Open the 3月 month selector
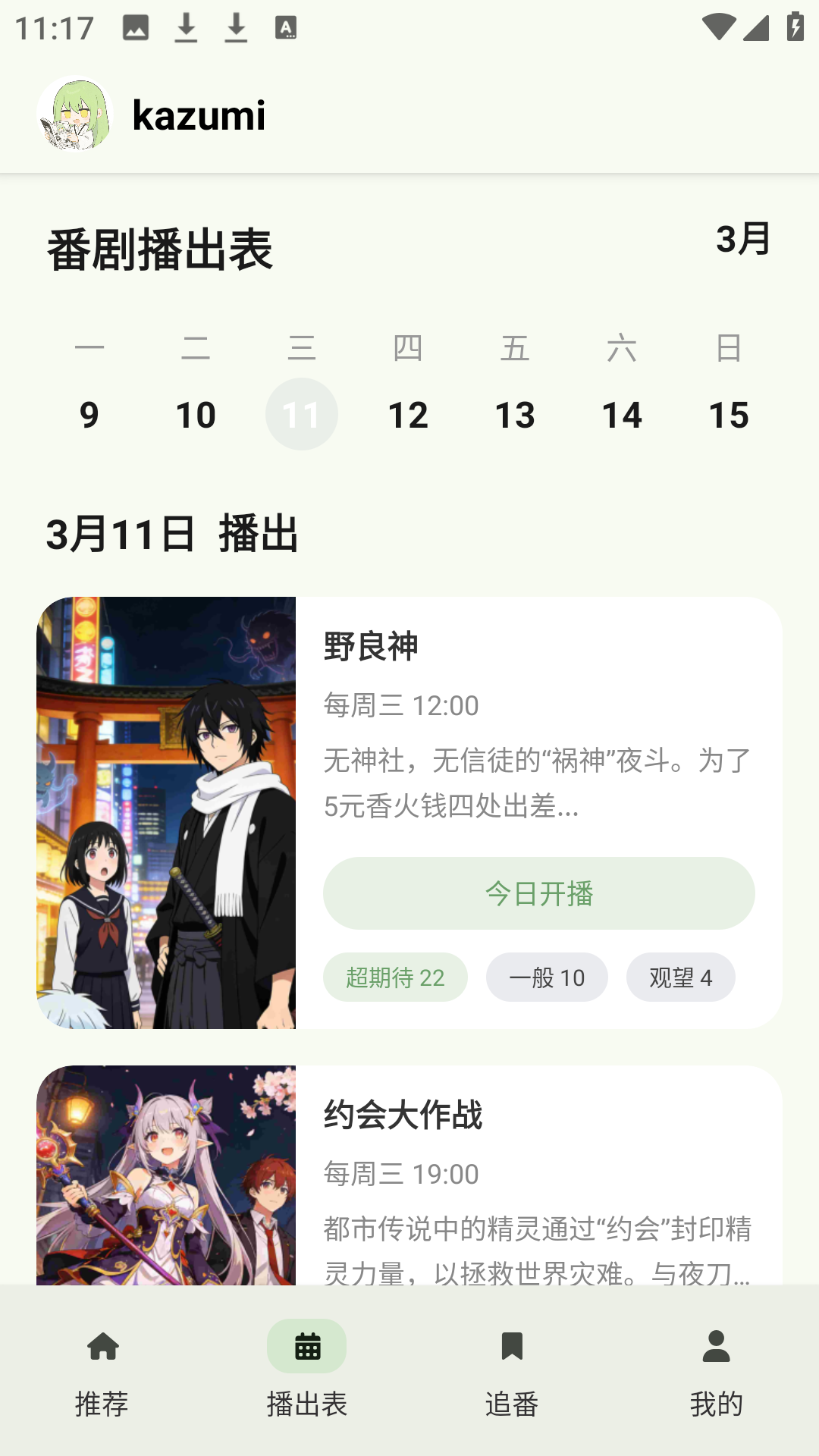The width and height of the screenshot is (819, 1456). point(742,241)
